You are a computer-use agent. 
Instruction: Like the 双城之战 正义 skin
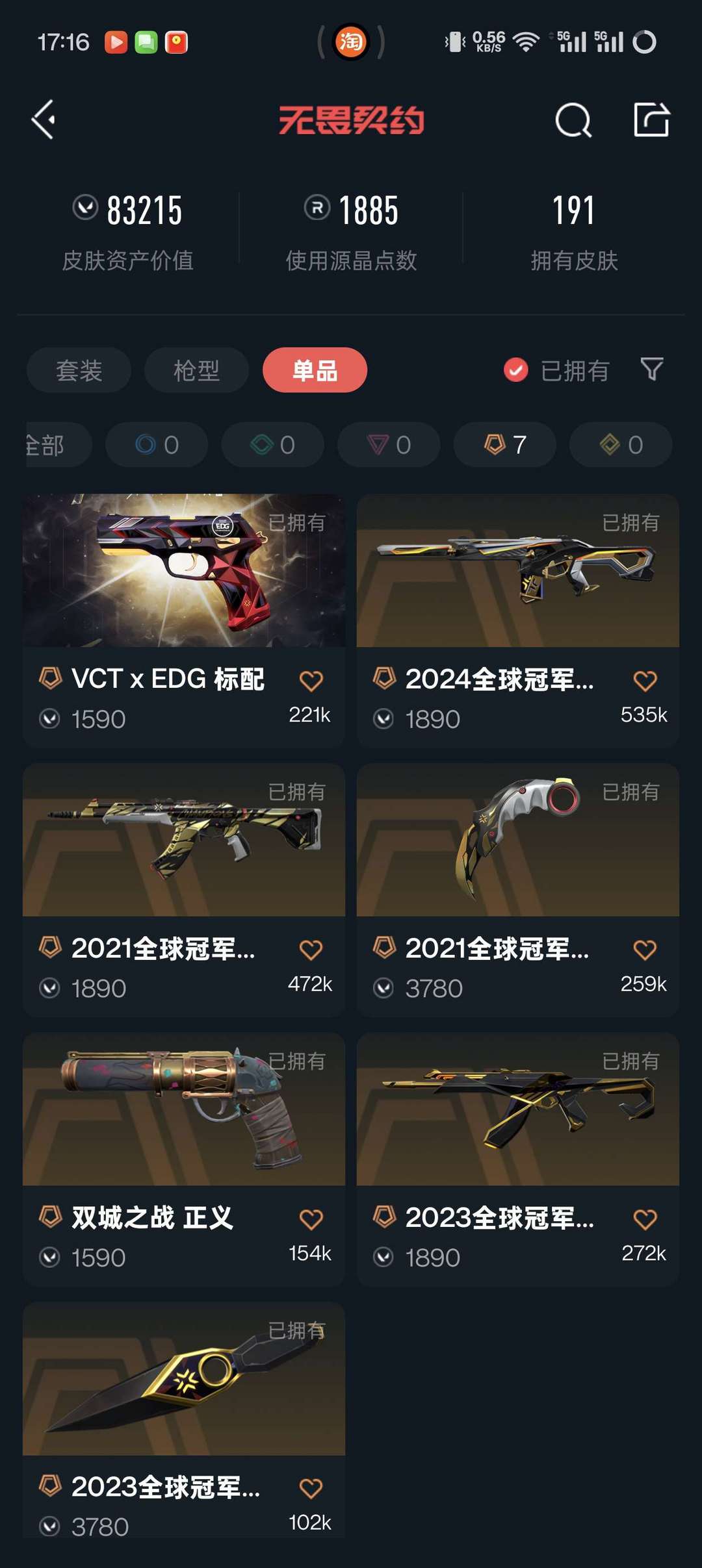tap(311, 1219)
